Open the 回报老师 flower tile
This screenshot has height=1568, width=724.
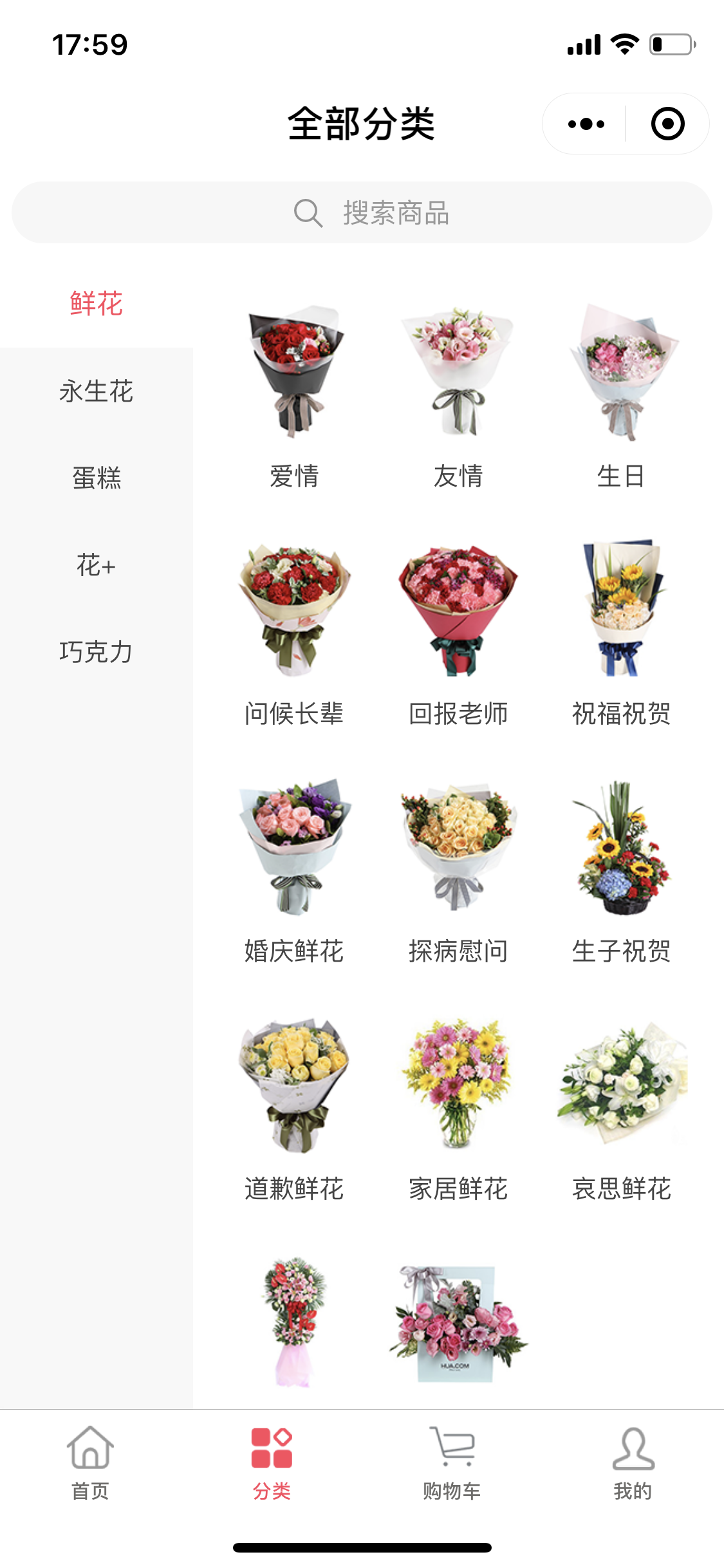click(x=458, y=634)
